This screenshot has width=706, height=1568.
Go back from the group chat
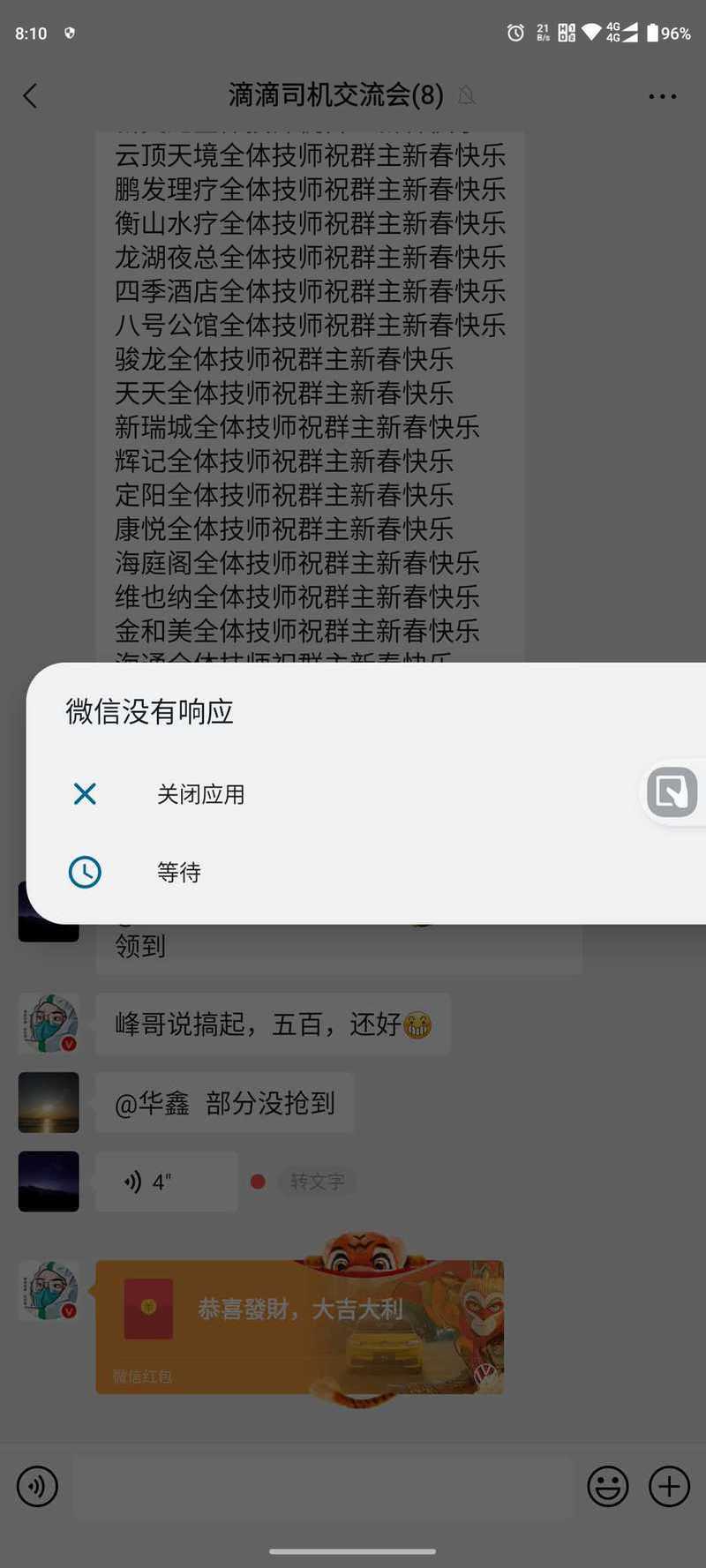coord(30,95)
